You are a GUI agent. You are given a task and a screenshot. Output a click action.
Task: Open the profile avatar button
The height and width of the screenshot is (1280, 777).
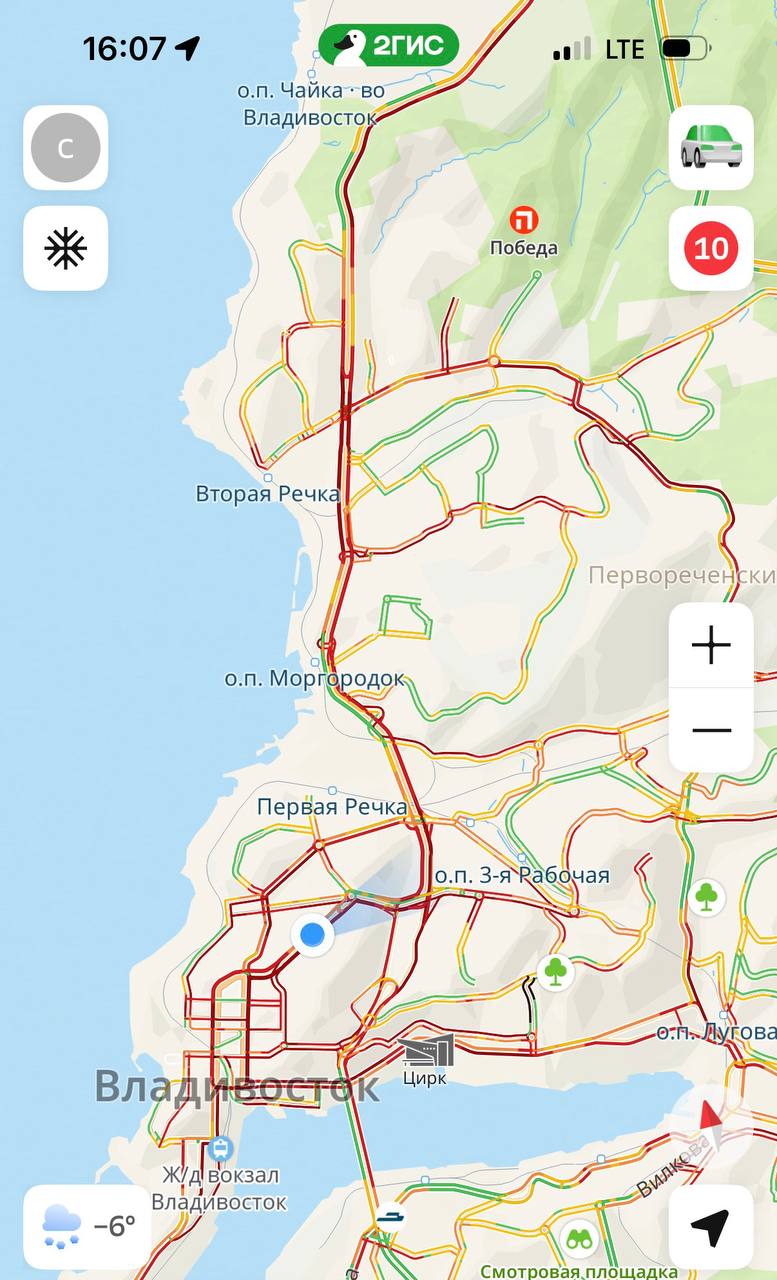pos(66,148)
